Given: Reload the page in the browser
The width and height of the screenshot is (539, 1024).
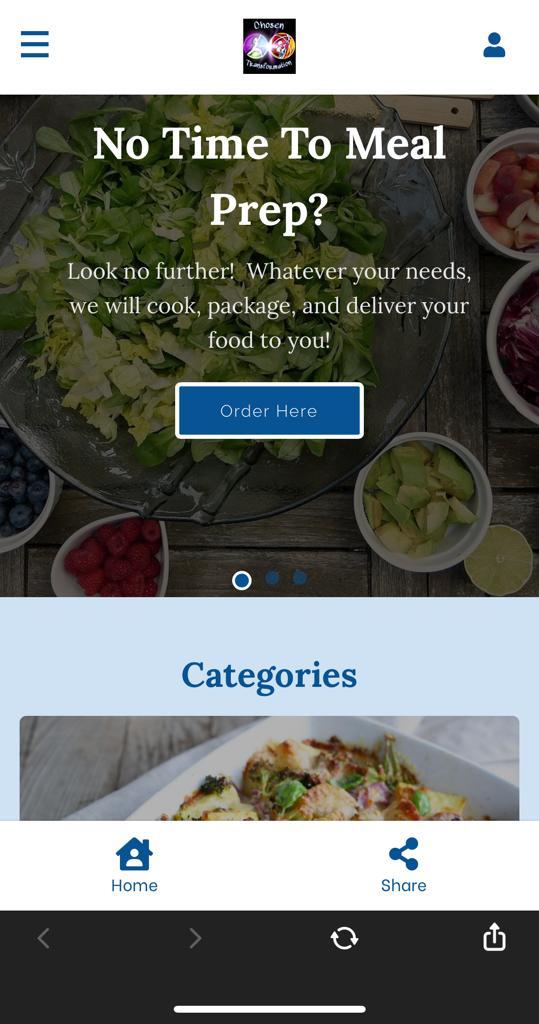Looking at the screenshot, I should 344,938.
